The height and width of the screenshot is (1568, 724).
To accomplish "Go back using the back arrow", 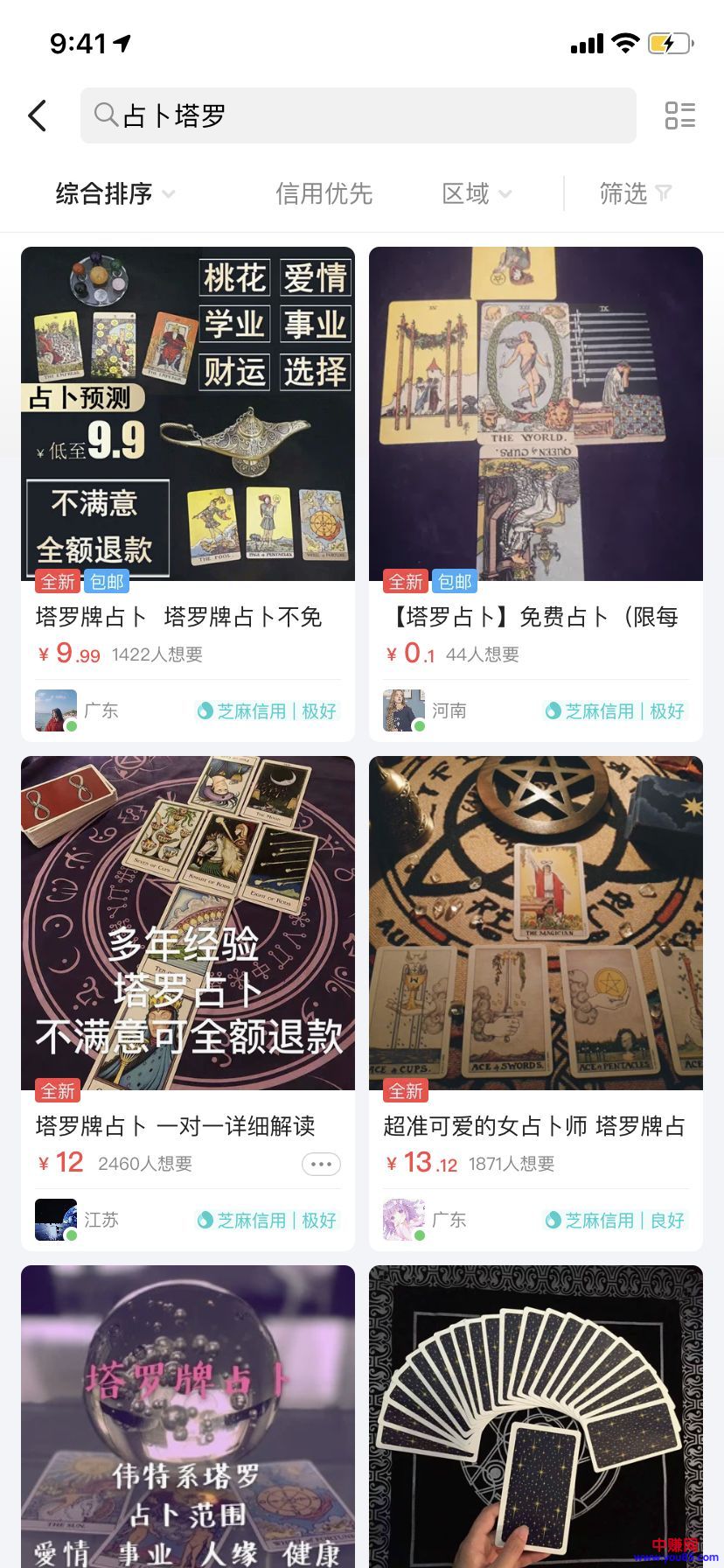I will point(38,115).
